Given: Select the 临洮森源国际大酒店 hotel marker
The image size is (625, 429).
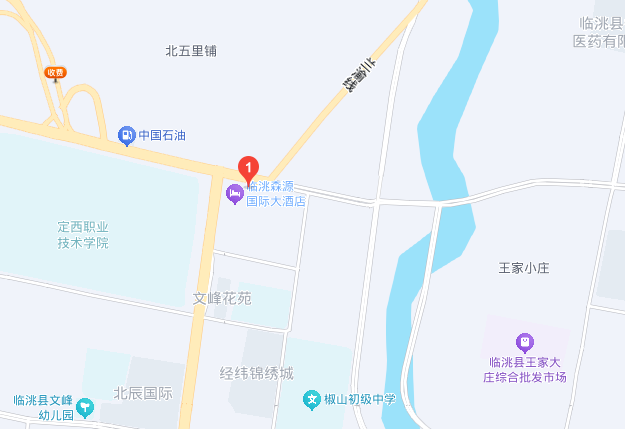Looking at the screenshot, I should tap(235, 194).
